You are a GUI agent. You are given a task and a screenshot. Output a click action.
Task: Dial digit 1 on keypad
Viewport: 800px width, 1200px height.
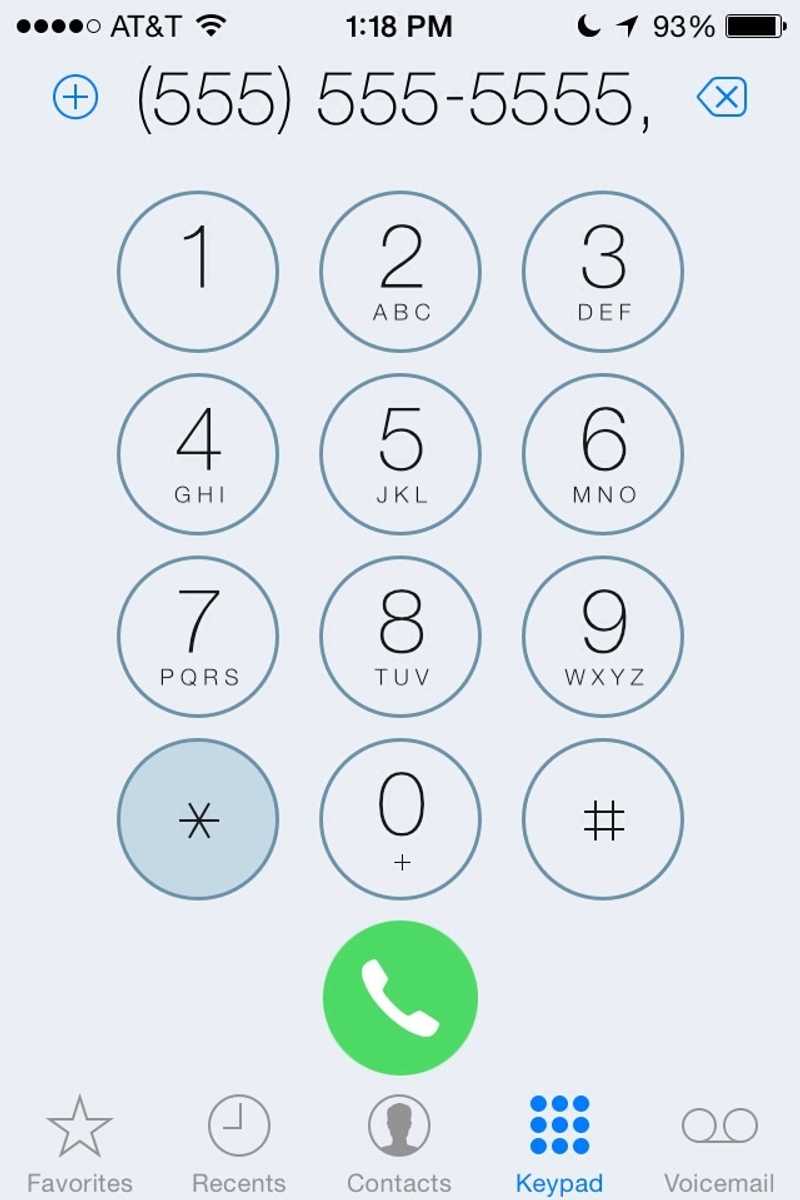click(x=198, y=271)
